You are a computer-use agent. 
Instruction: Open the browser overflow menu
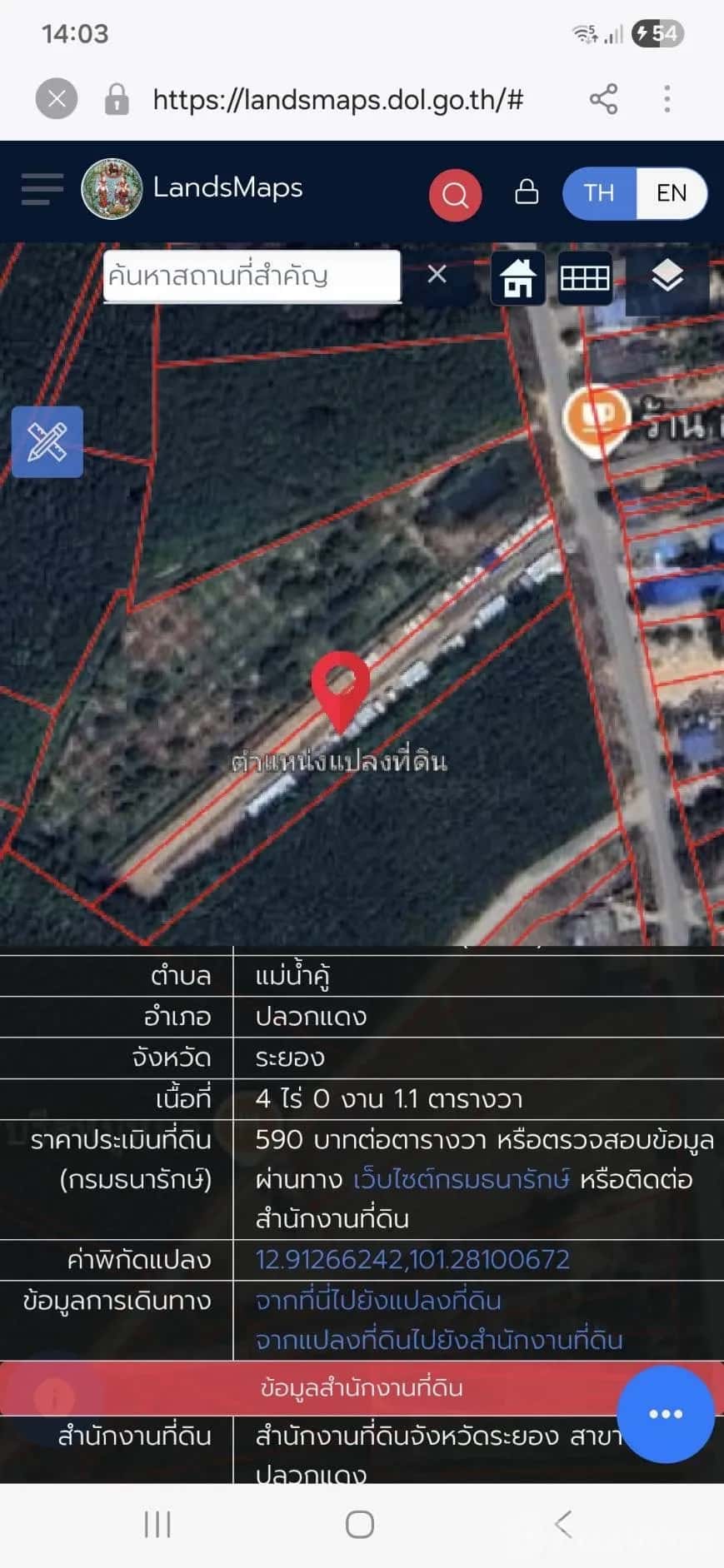pyautogui.click(x=667, y=98)
